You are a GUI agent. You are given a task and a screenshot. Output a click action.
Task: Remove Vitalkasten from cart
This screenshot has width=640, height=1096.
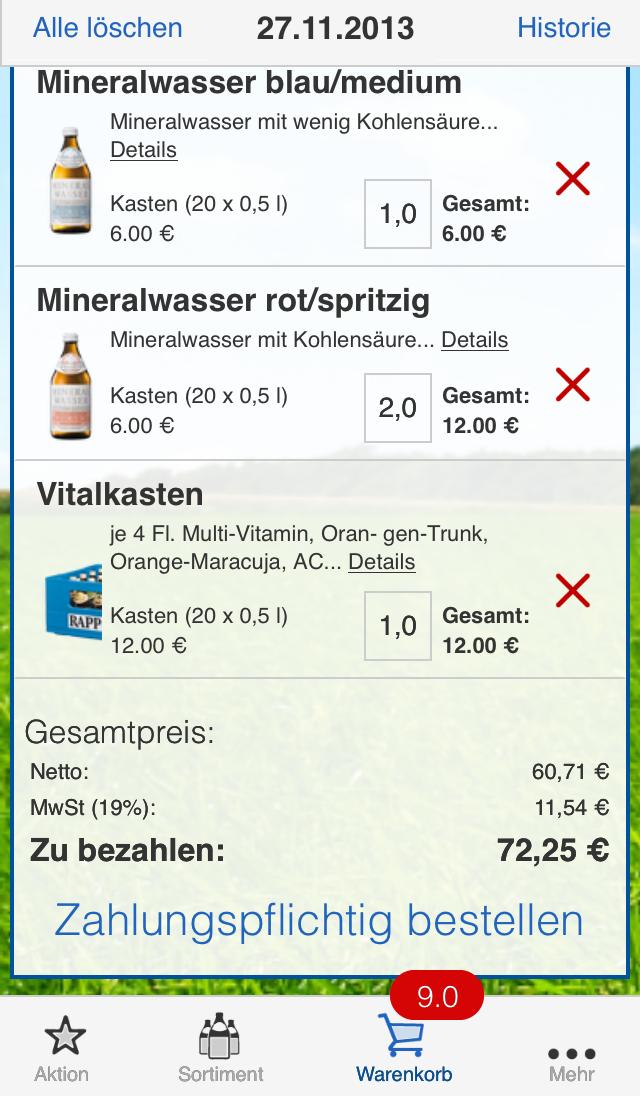572,590
